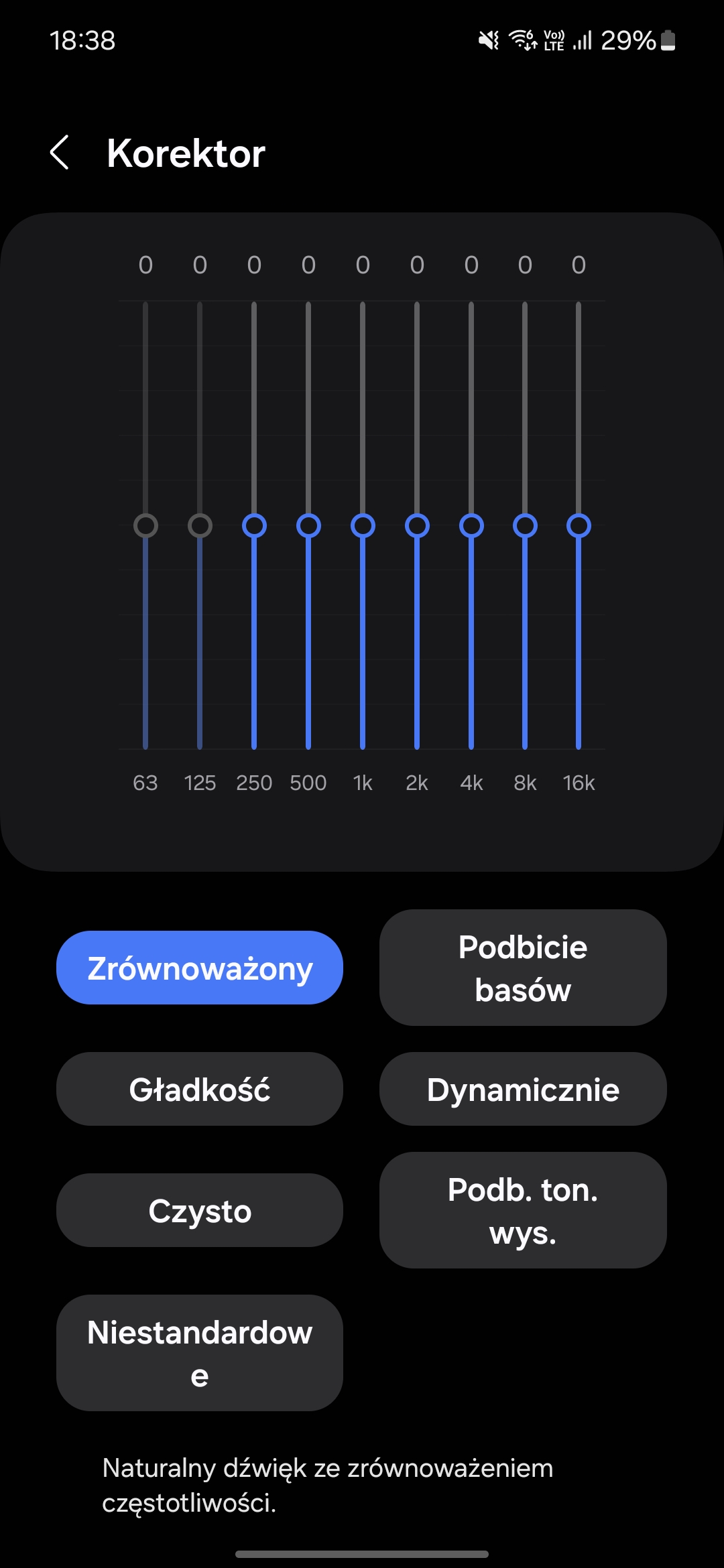Screen dimensions: 724x1568
Task: Tap the 125 Hz slider handle
Action: [x=200, y=526]
